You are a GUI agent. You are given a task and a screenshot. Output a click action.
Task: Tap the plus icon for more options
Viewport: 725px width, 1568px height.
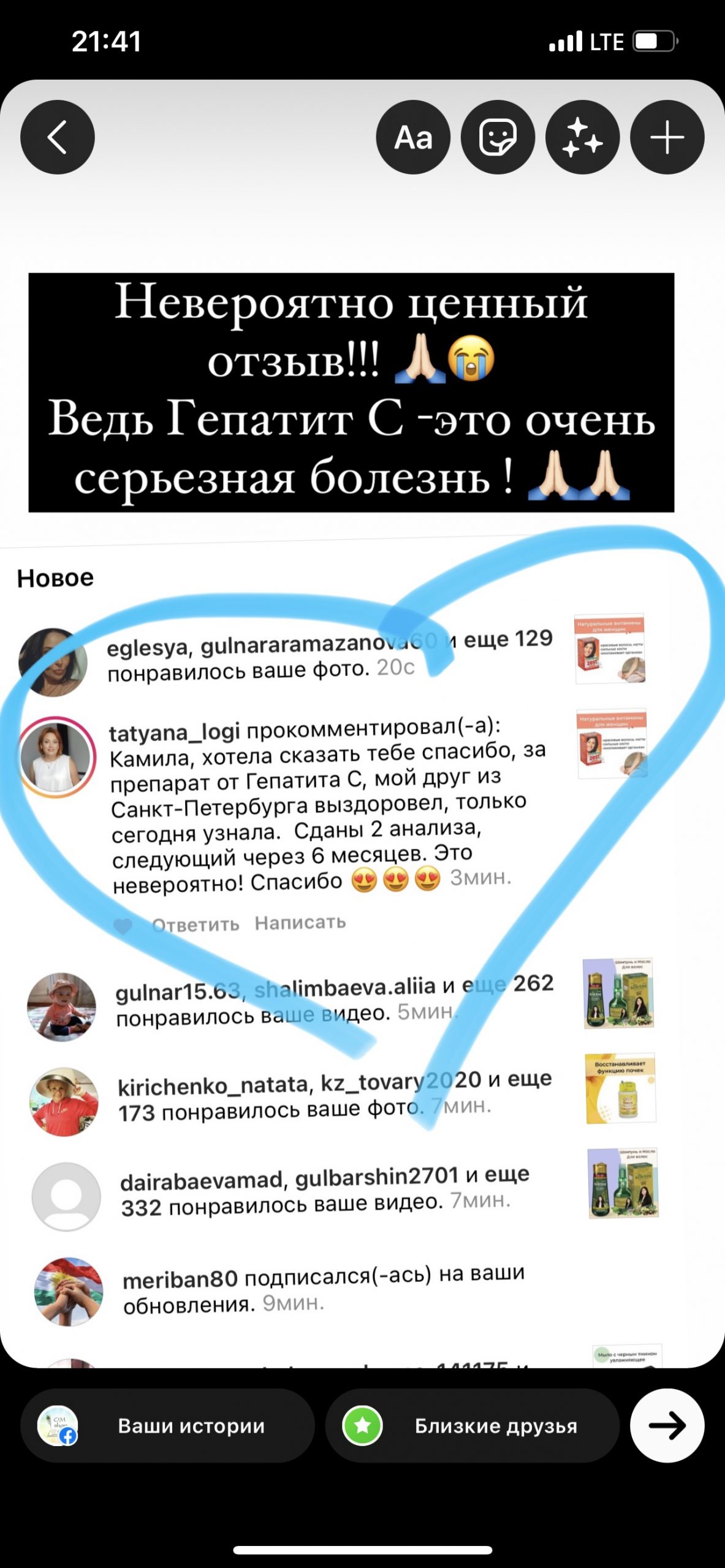coord(667,137)
